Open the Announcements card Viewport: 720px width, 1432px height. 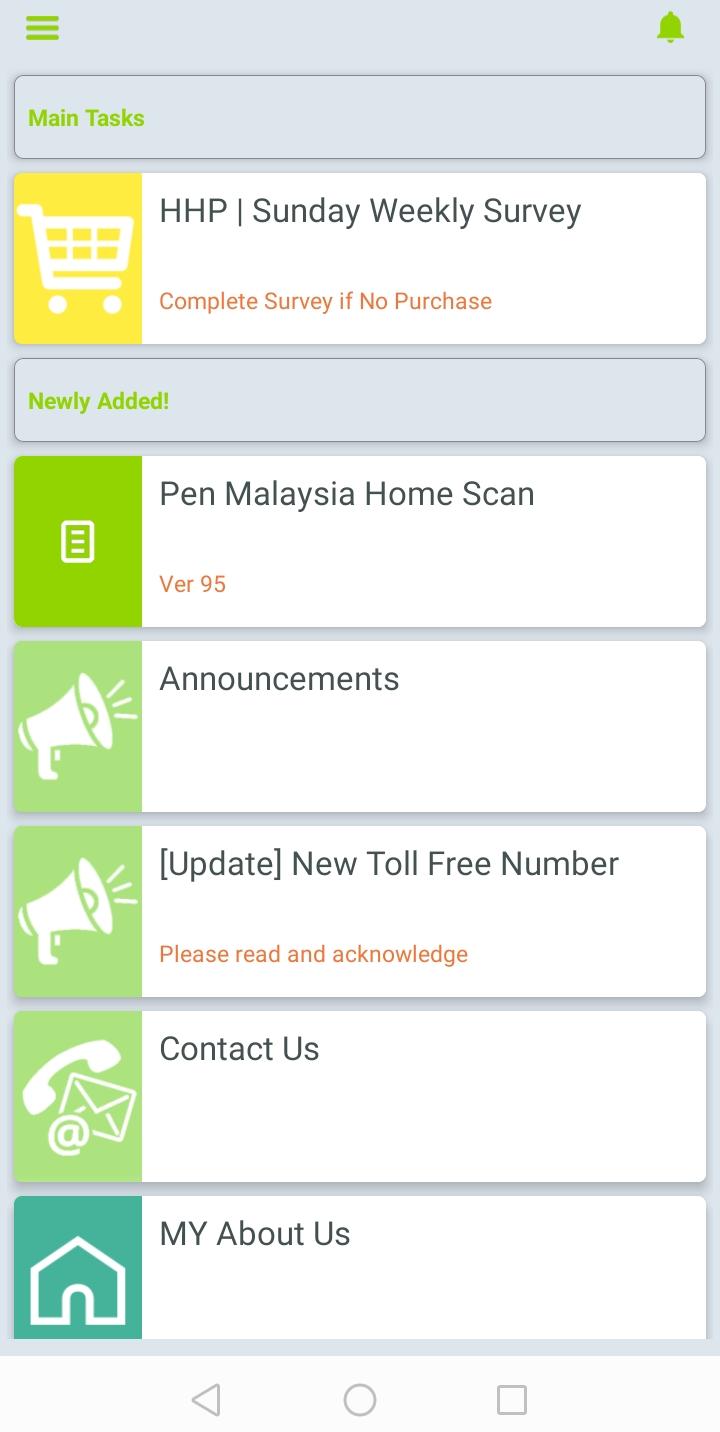coord(360,726)
